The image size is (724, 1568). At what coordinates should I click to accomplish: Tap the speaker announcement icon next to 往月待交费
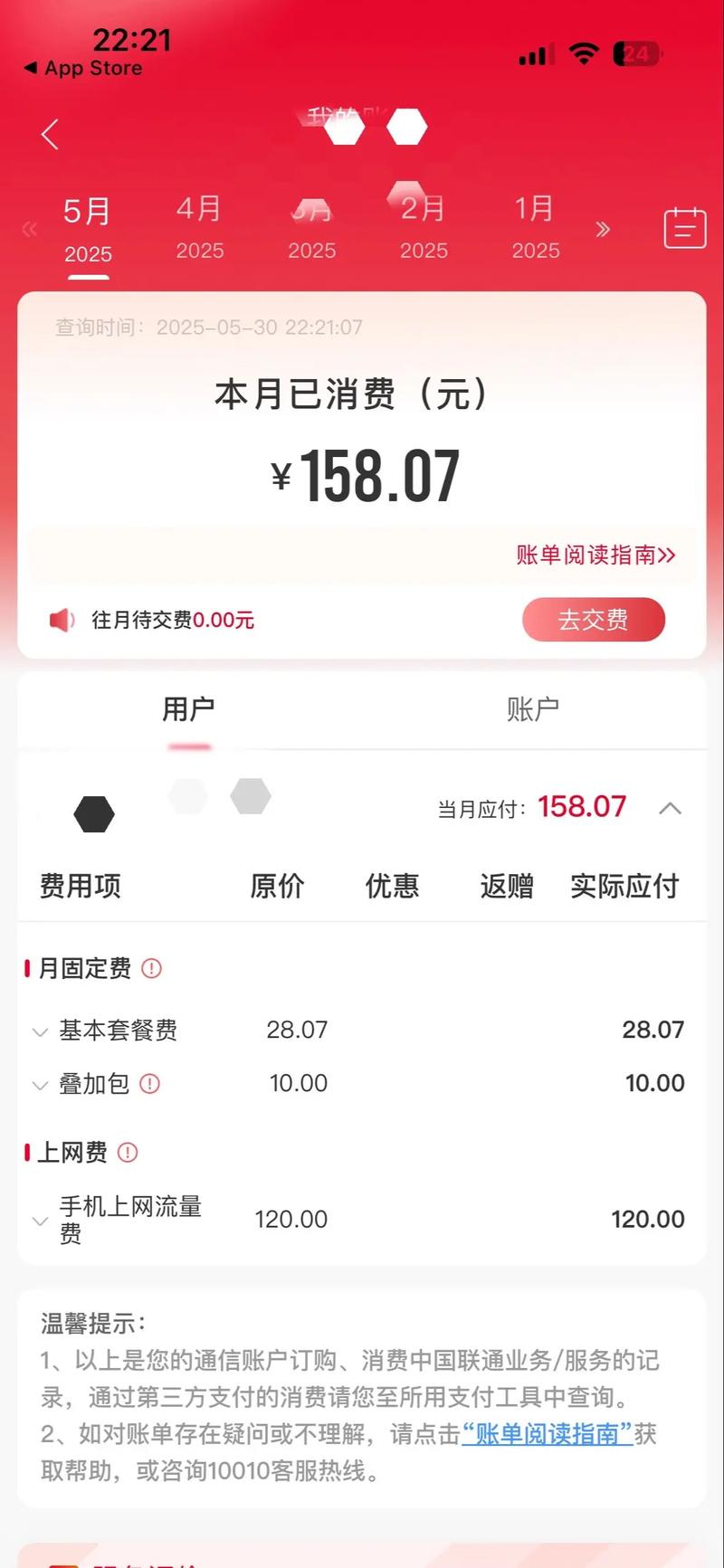point(60,620)
